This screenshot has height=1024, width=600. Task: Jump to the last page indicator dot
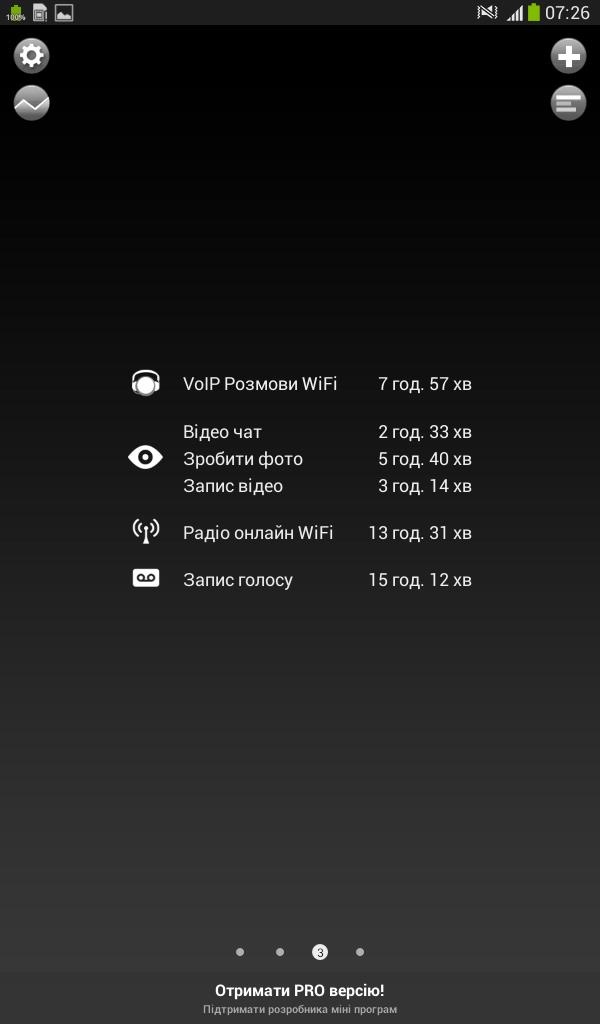pos(360,952)
